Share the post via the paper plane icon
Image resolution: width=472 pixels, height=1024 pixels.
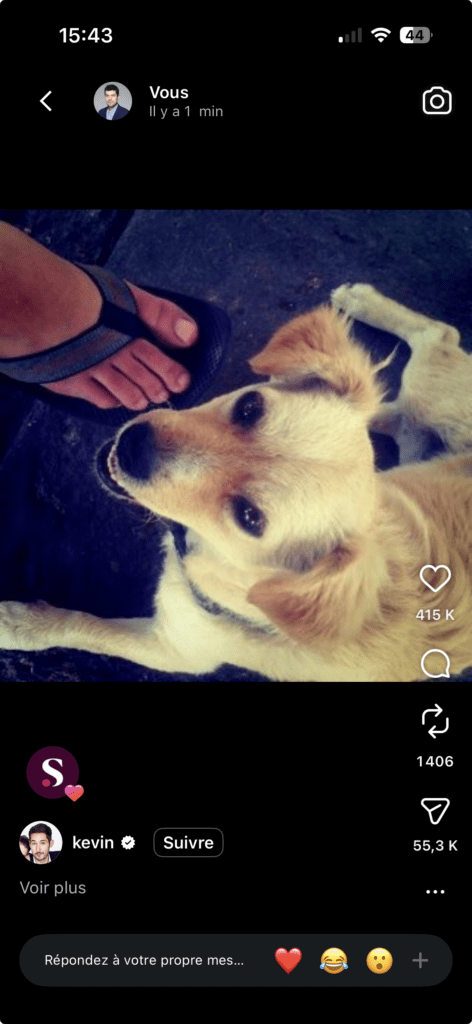435,811
